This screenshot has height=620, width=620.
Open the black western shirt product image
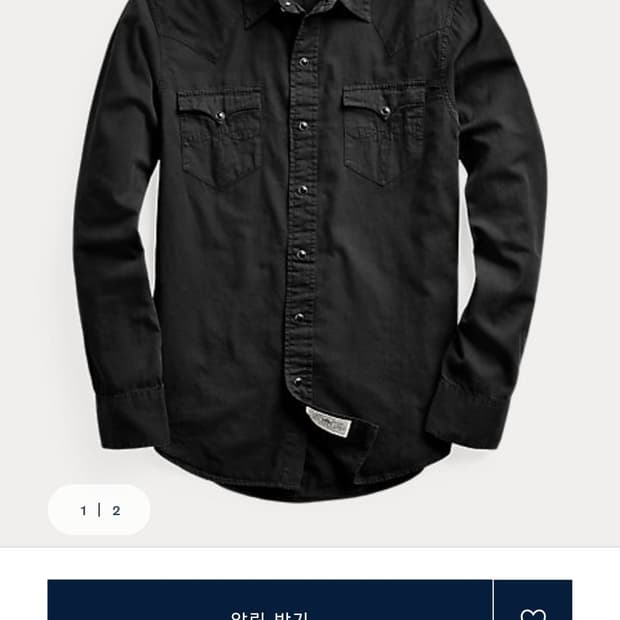[x=310, y=253]
